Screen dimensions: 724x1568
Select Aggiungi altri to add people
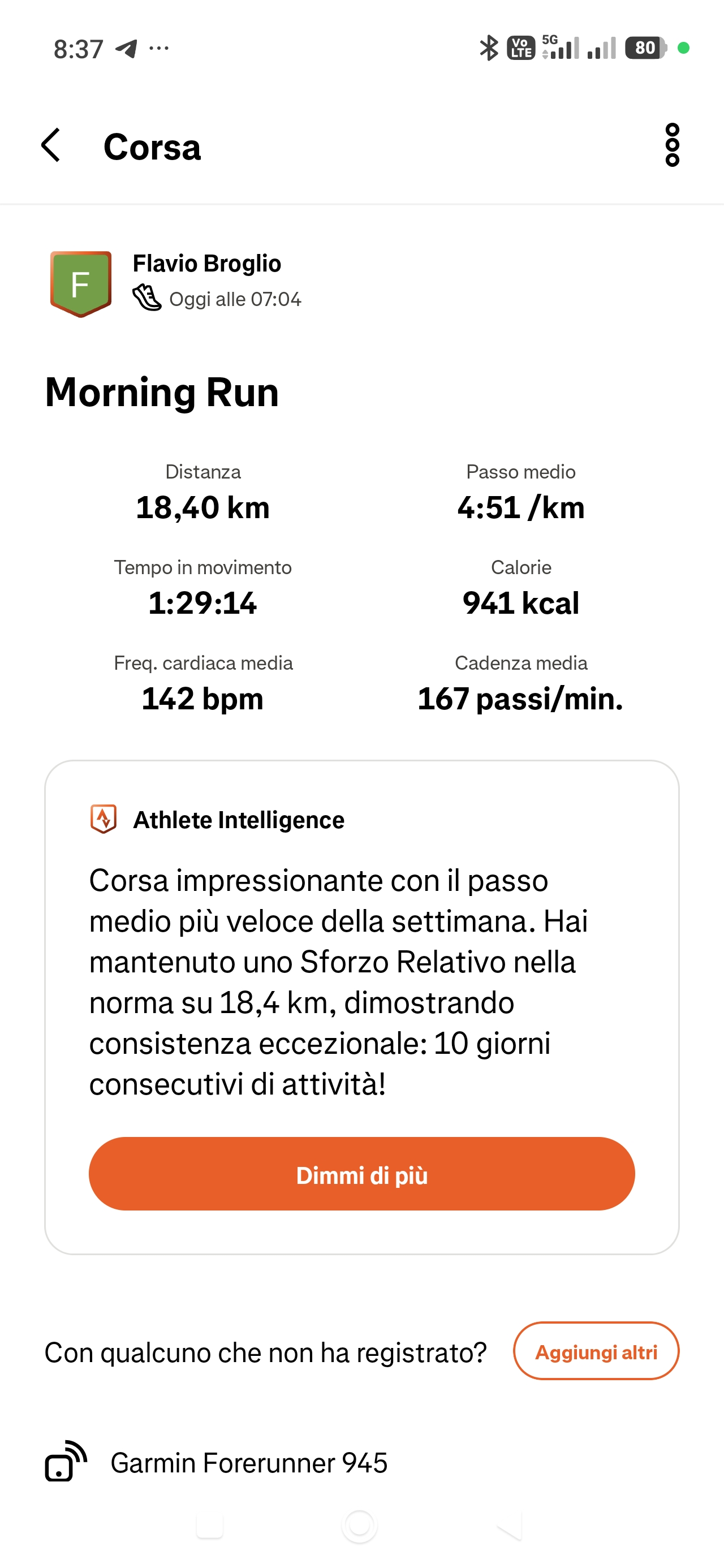pyautogui.click(x=596, y=1352)
